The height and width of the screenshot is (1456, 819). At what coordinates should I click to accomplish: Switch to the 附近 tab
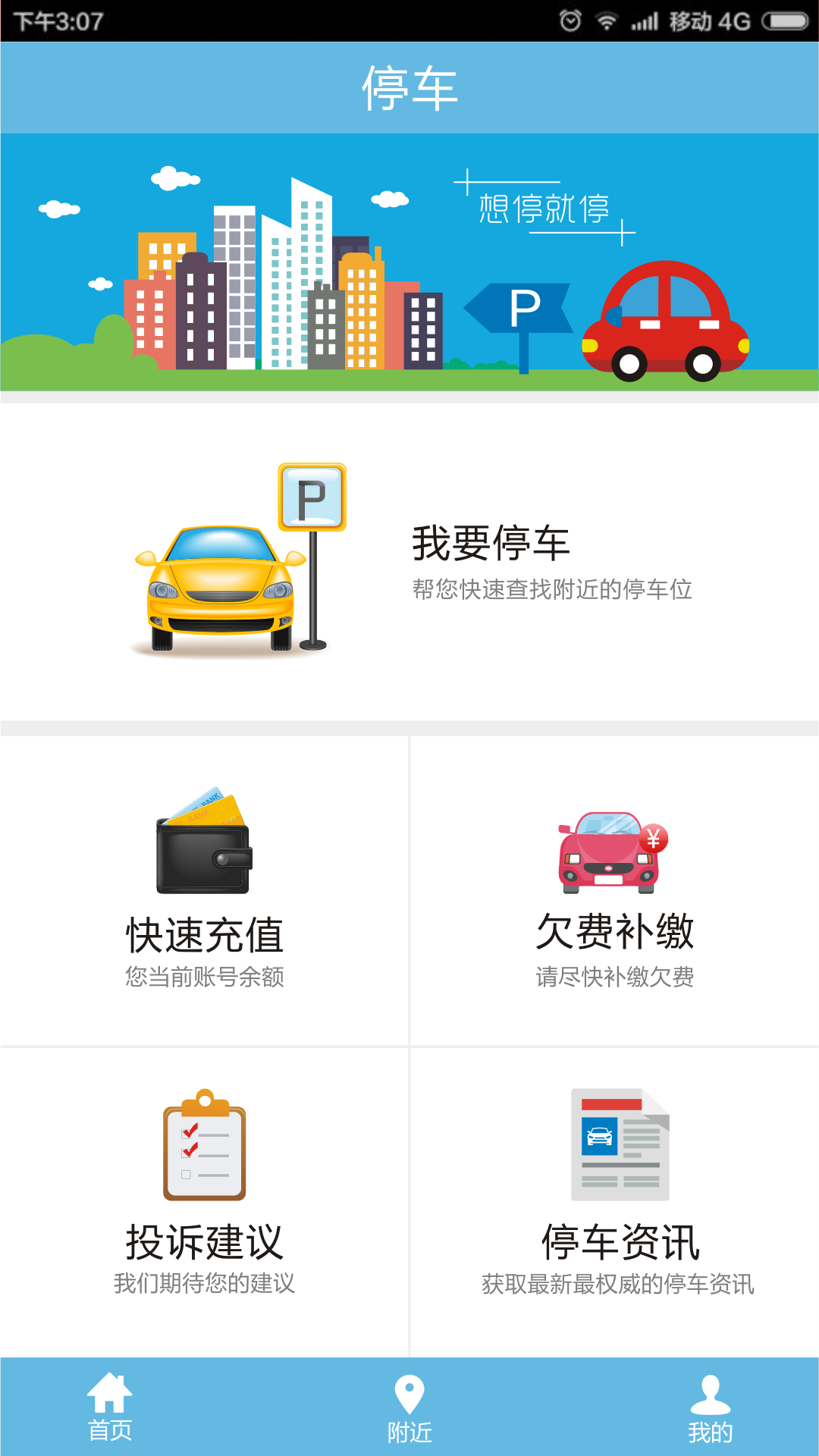[409, 1407]
